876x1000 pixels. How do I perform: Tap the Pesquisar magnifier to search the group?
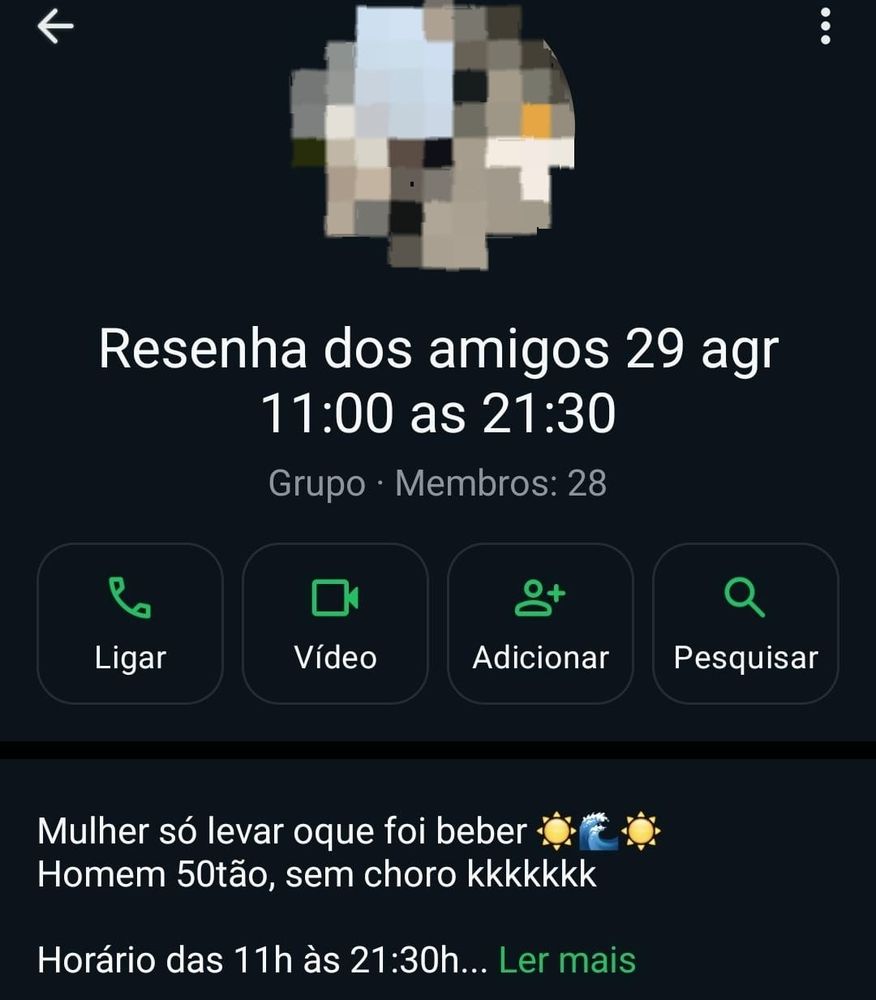coord(745,625)
